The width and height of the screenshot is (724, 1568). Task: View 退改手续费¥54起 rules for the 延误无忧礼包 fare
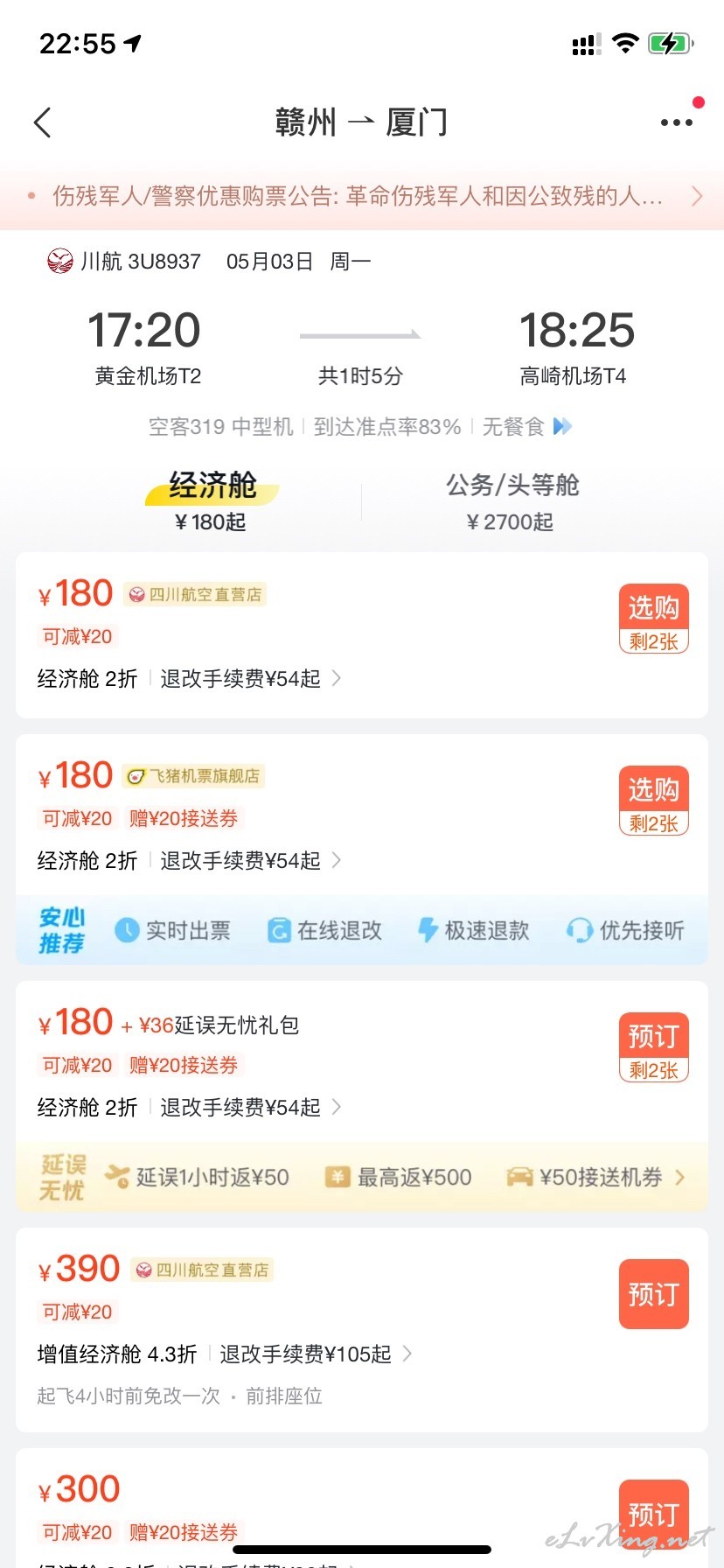(250, 1108)
